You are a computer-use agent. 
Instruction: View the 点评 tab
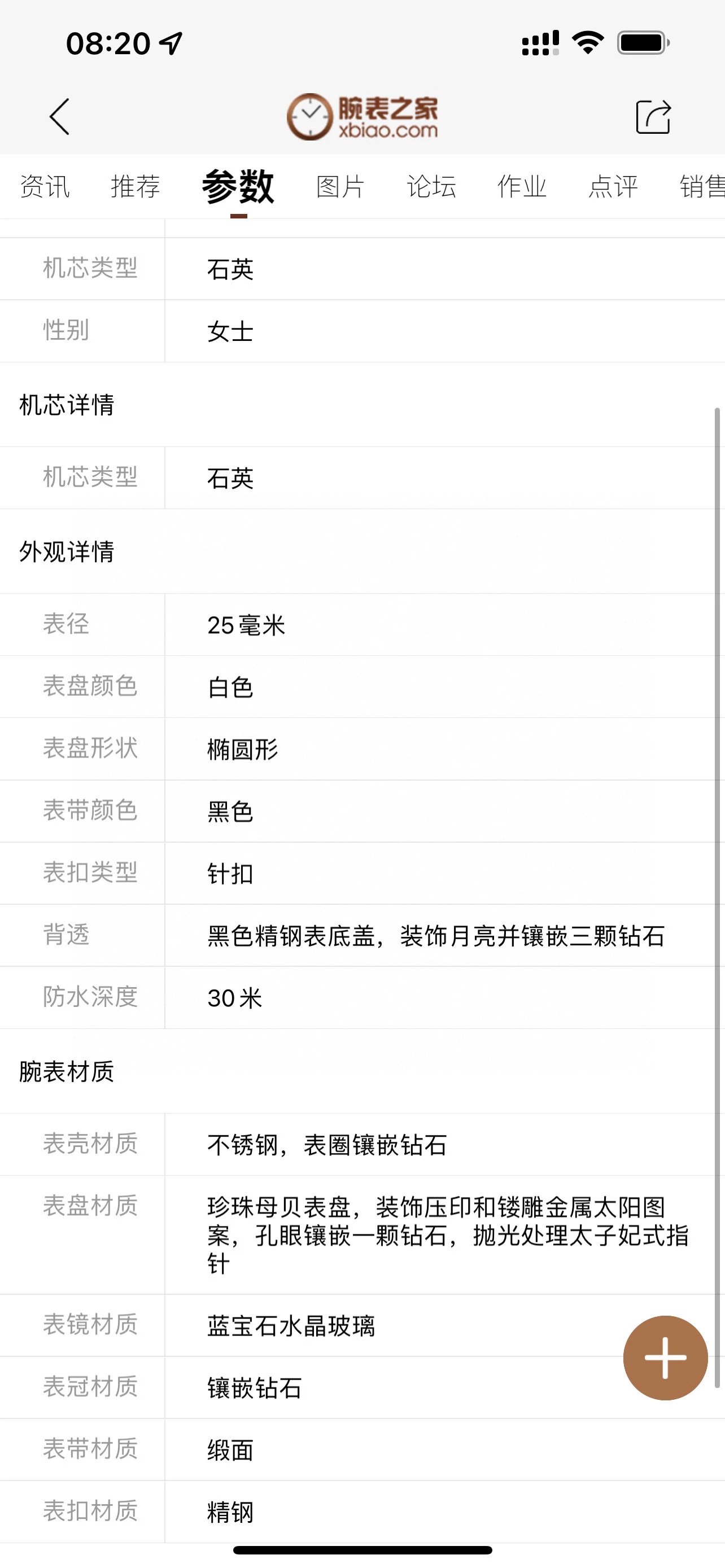coord(613,186)
